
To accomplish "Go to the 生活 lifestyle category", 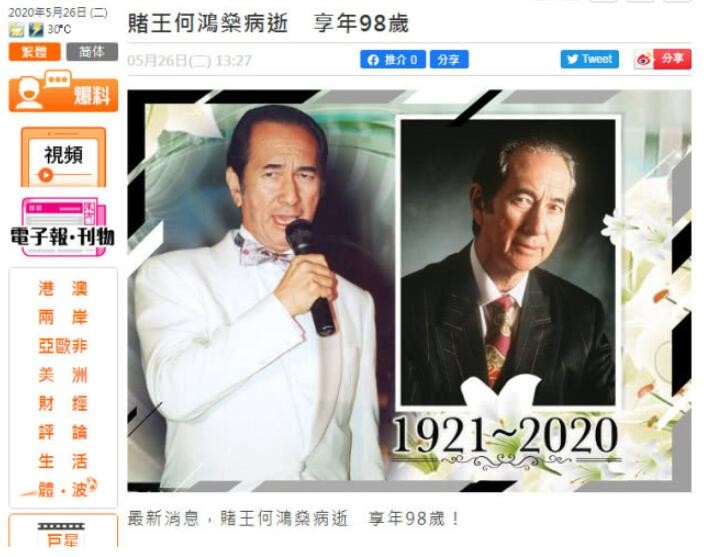I will click(63, 461).
